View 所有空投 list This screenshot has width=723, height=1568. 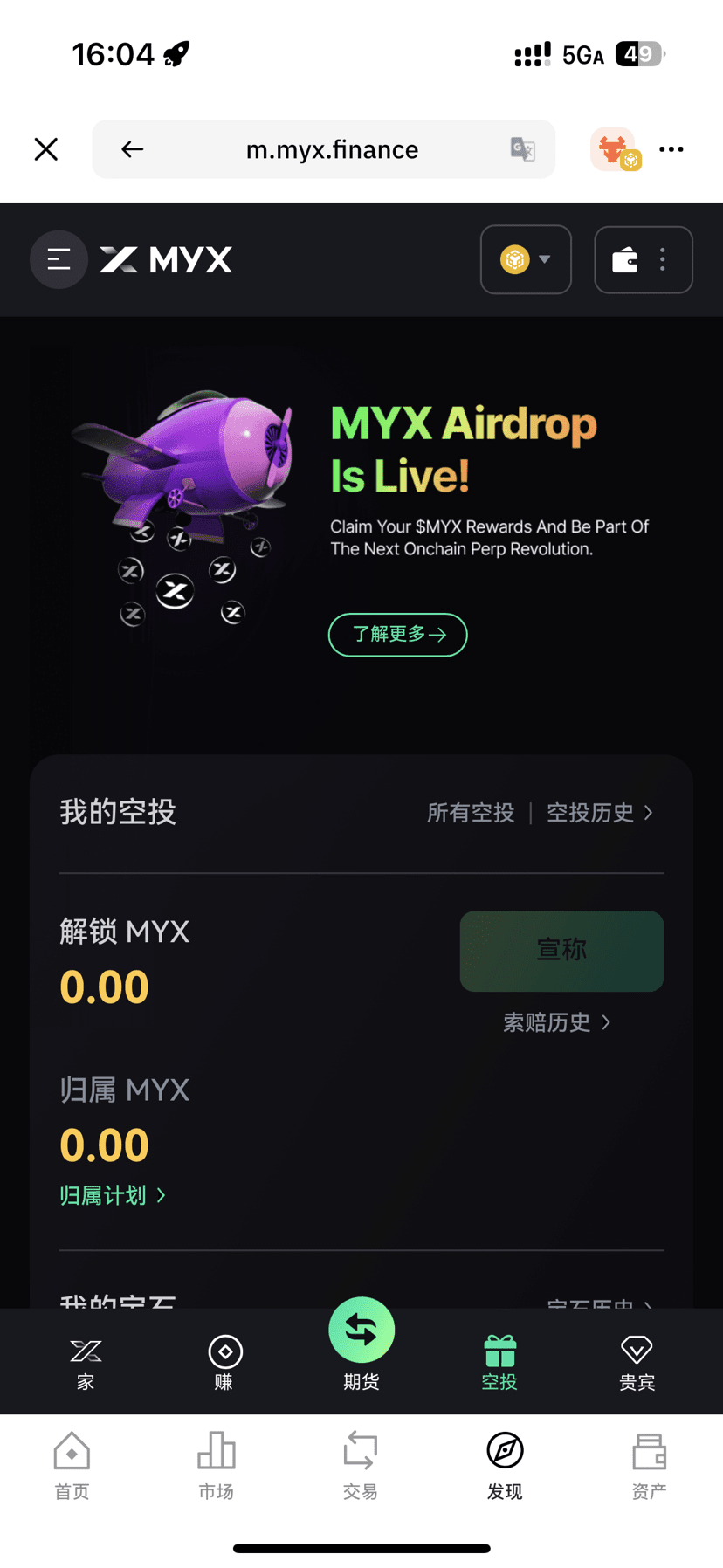coord(471,813)
